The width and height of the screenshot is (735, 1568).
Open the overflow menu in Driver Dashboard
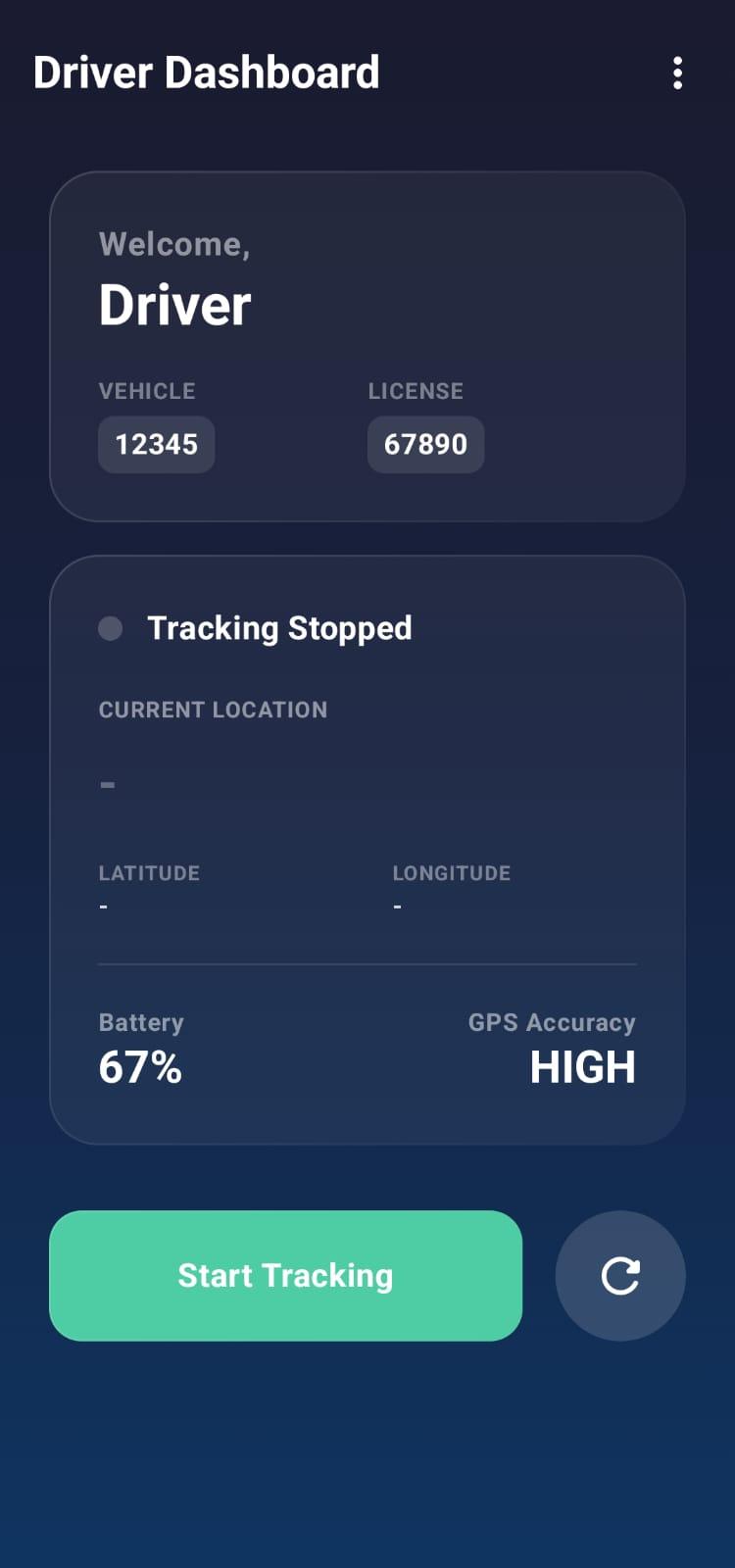coord(677,73)
